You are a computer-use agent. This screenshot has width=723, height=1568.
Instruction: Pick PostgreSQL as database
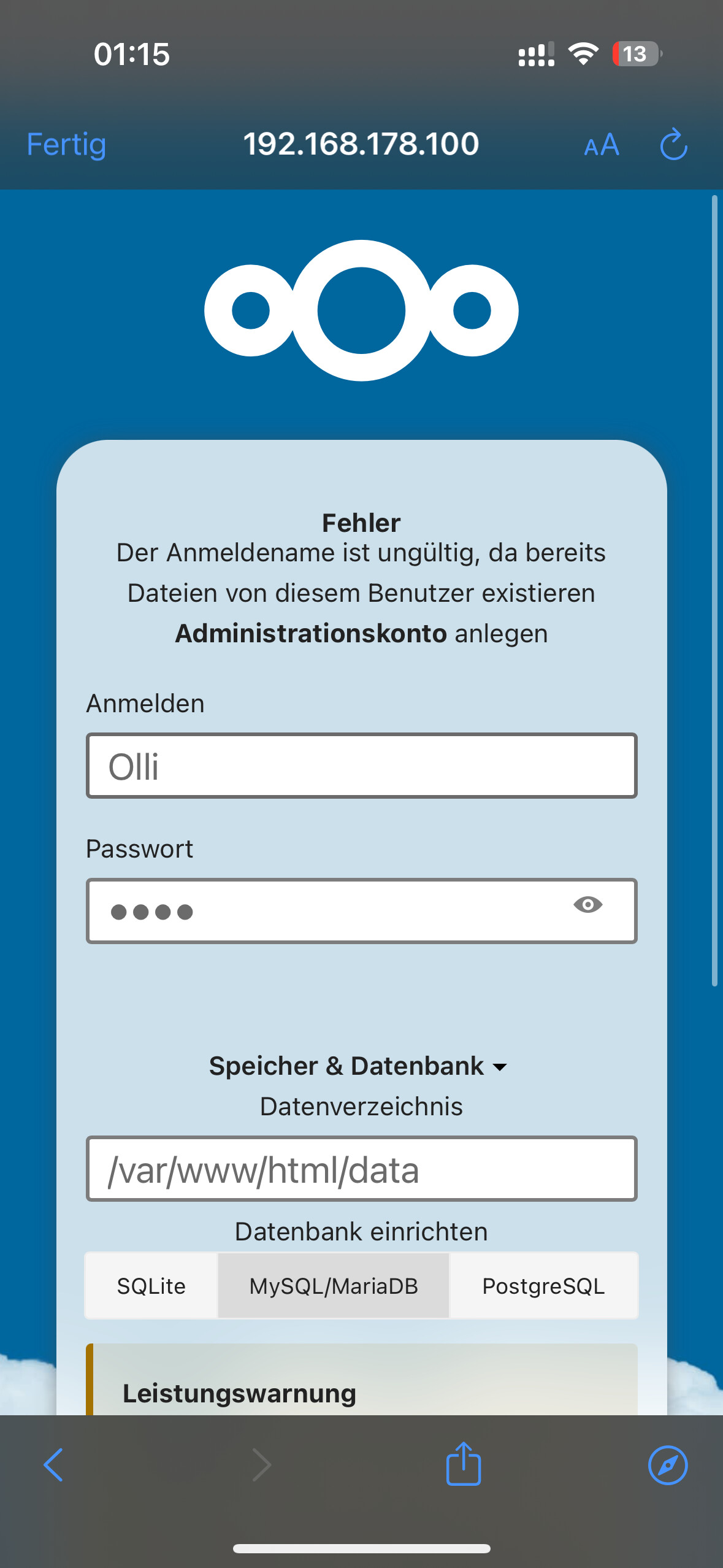[x=543, y=1286]
